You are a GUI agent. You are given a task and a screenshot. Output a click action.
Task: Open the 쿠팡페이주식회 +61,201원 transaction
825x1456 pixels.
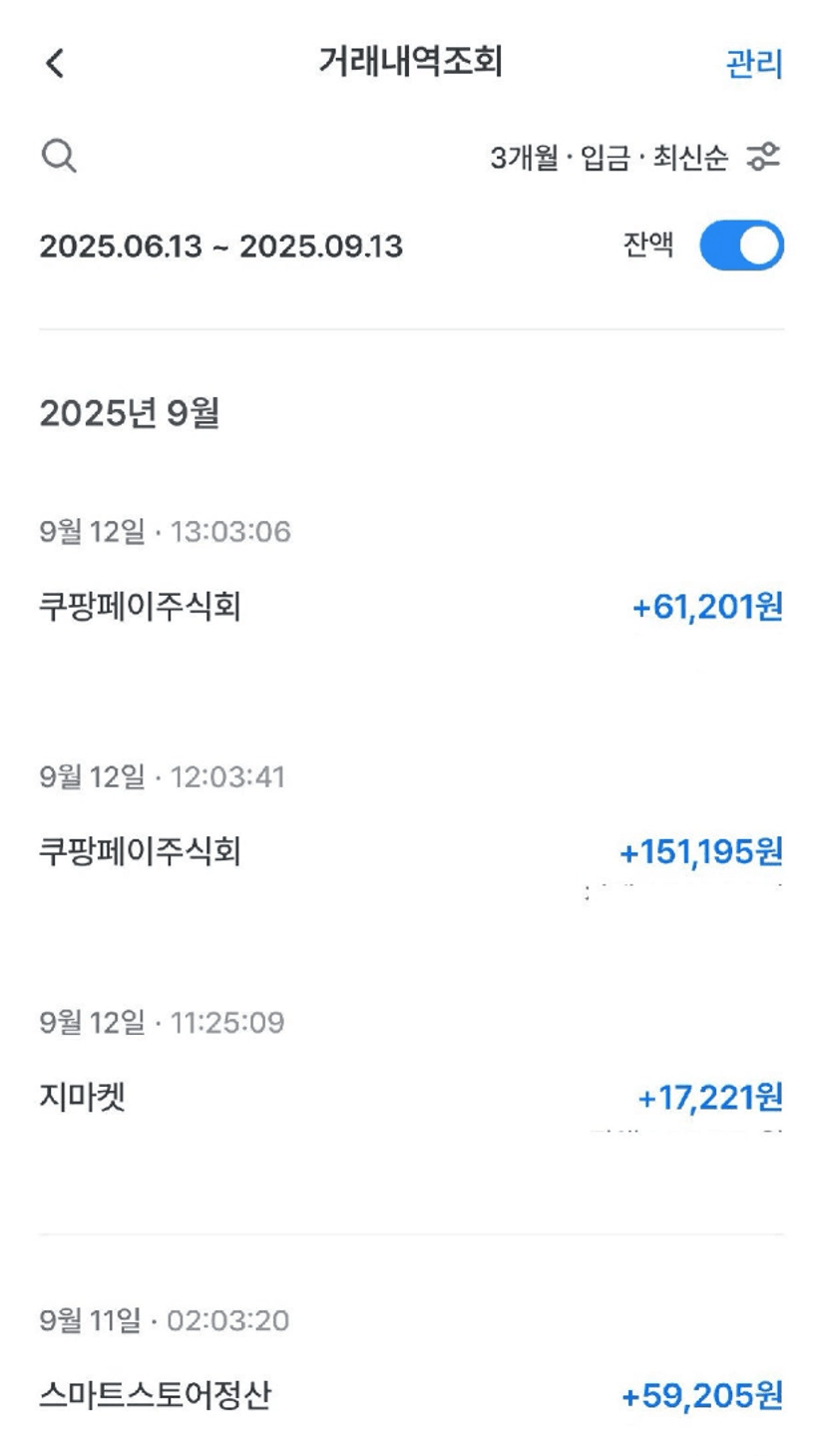pyautogui.click(x=412, y=570)
